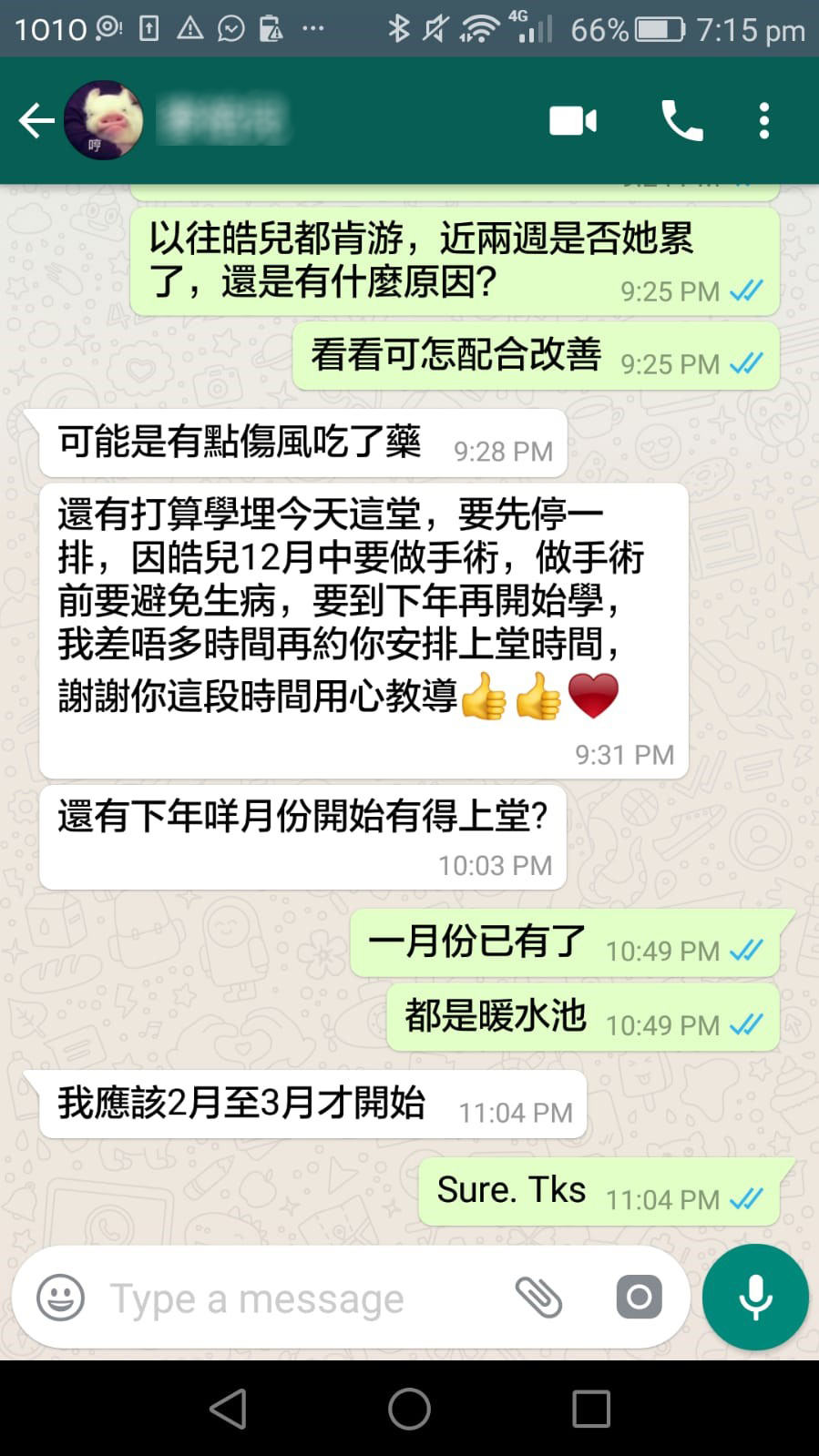Open the contact's profile picture
Viewport: 819px width, 1456px height.
tap(104, 120)
